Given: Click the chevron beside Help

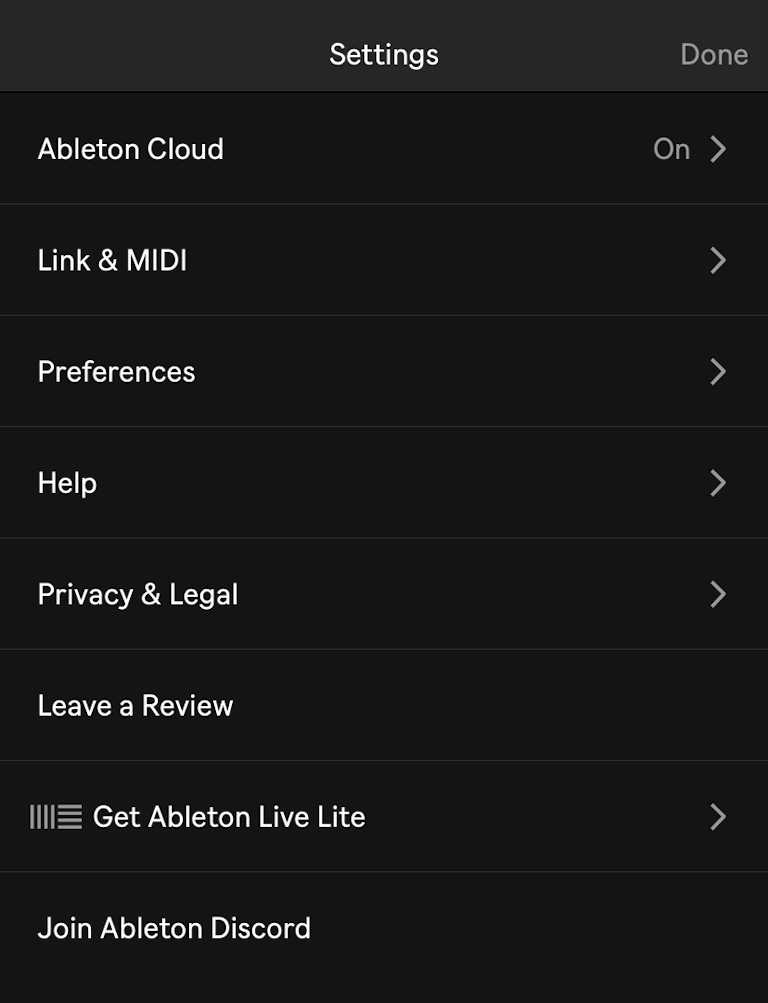Looking at the screenshot, I should pos(718,483).
